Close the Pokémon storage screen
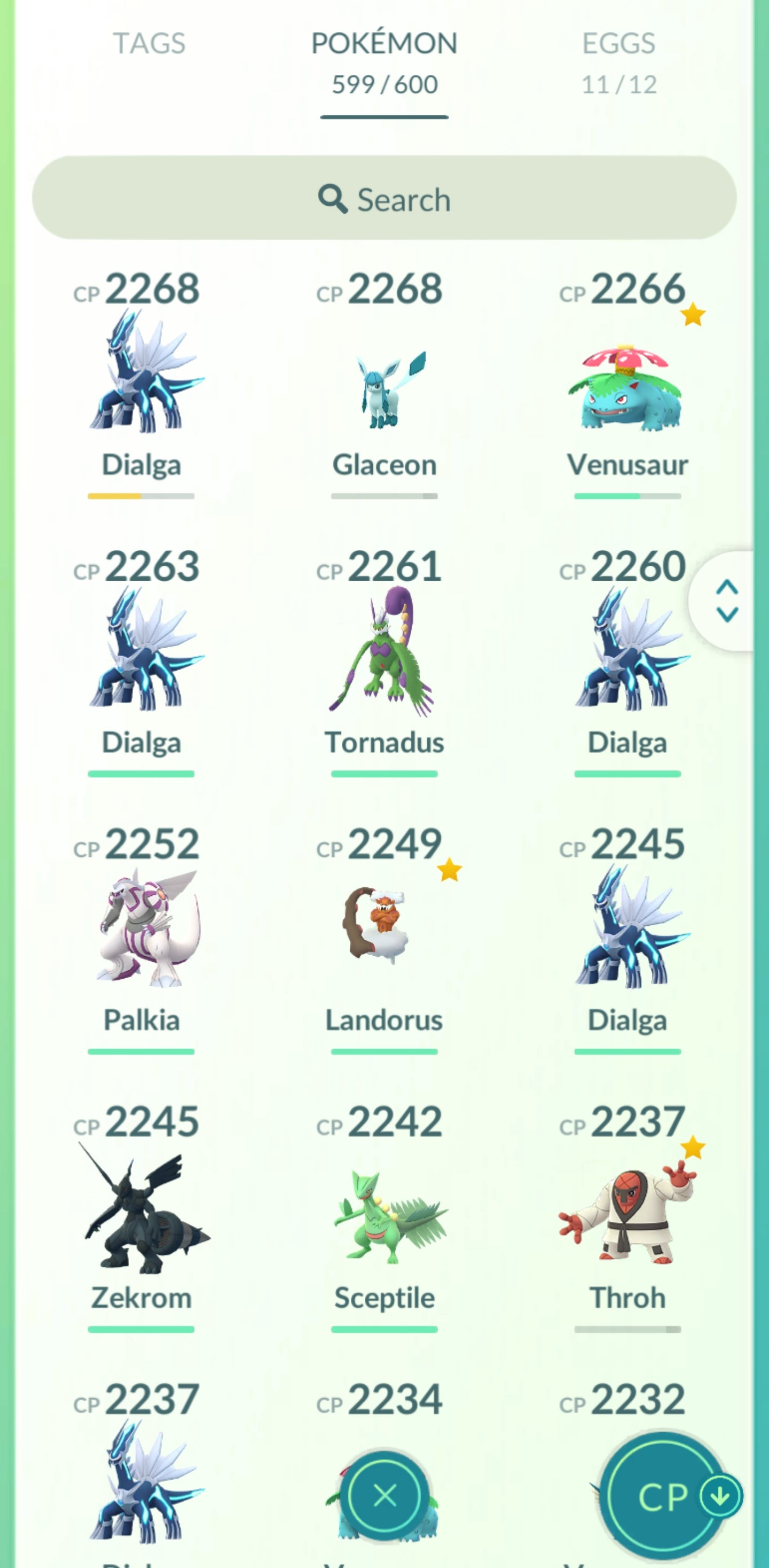 coord(384,1495)
